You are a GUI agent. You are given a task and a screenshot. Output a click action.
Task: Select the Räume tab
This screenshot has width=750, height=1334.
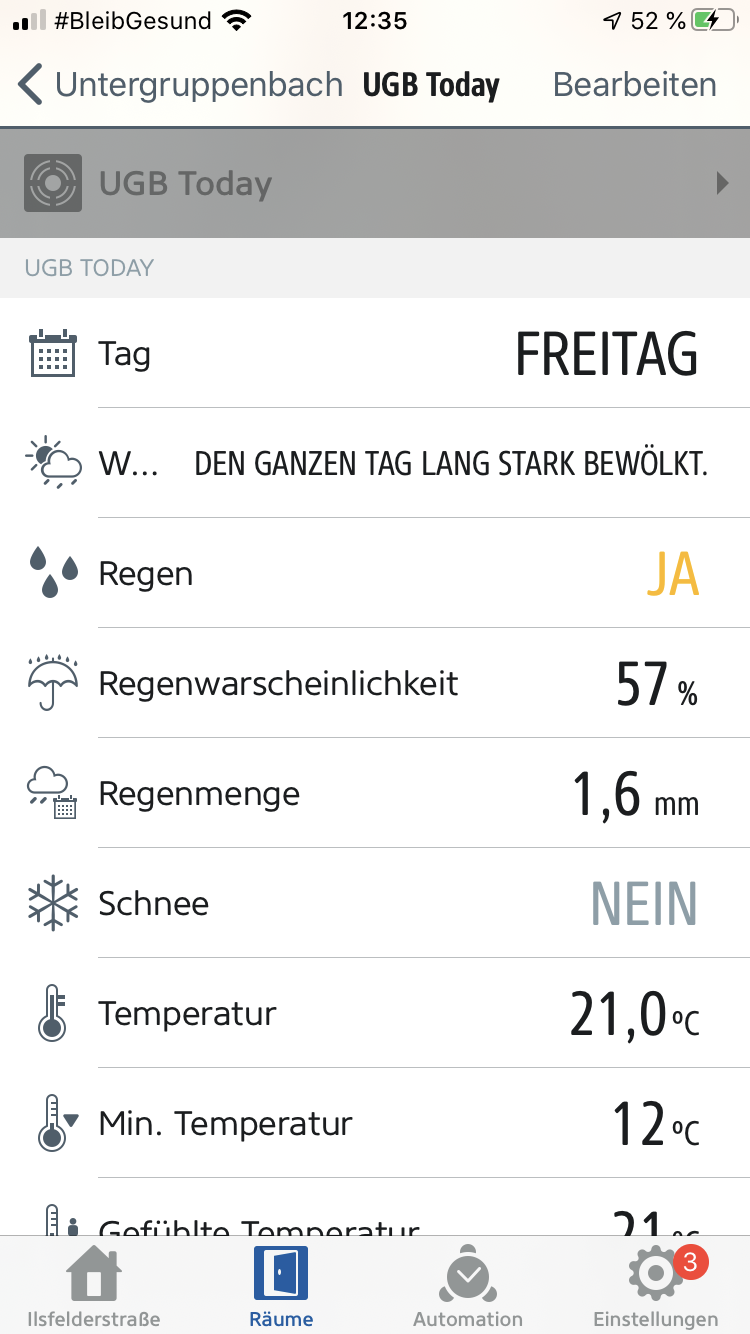(281, 1287)
